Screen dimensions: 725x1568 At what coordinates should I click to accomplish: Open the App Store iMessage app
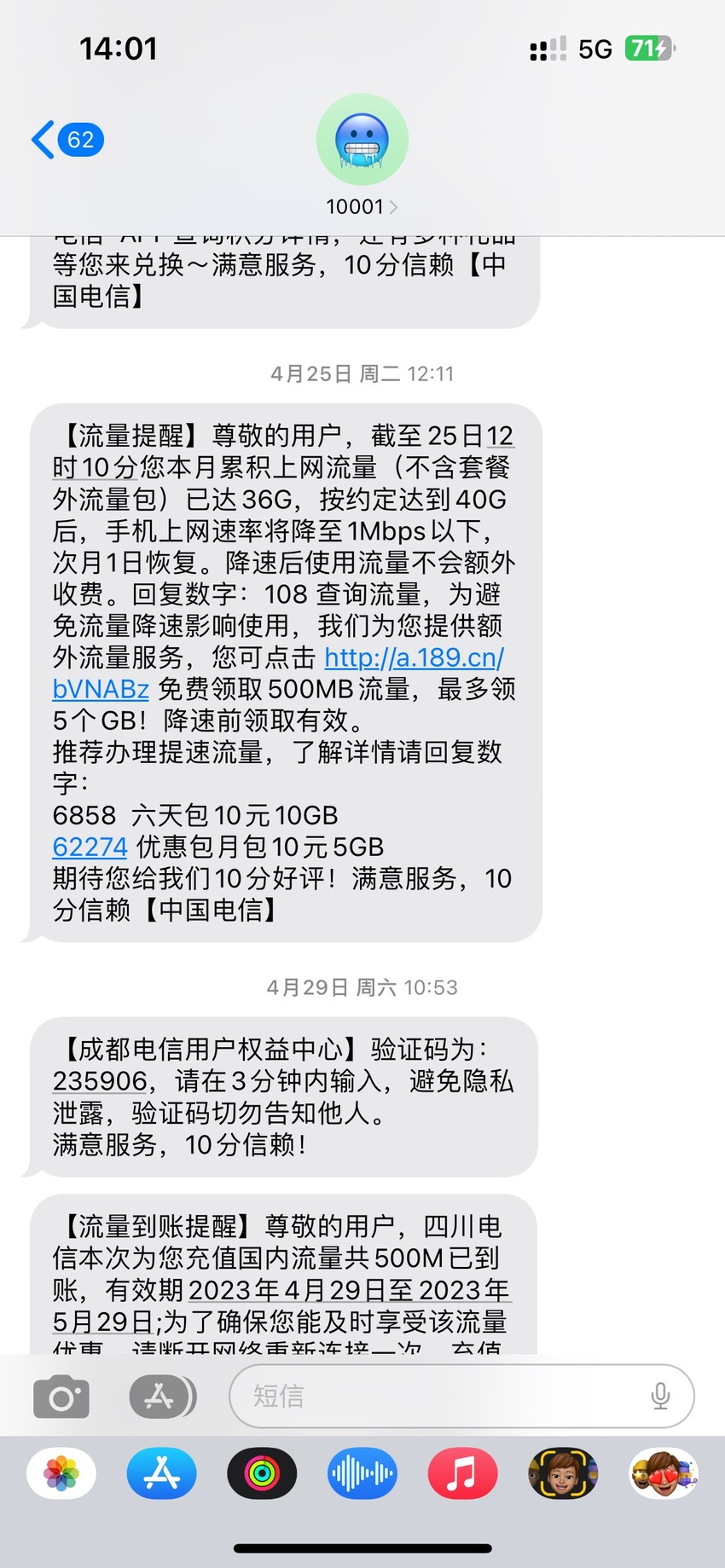click(162, 1473)
